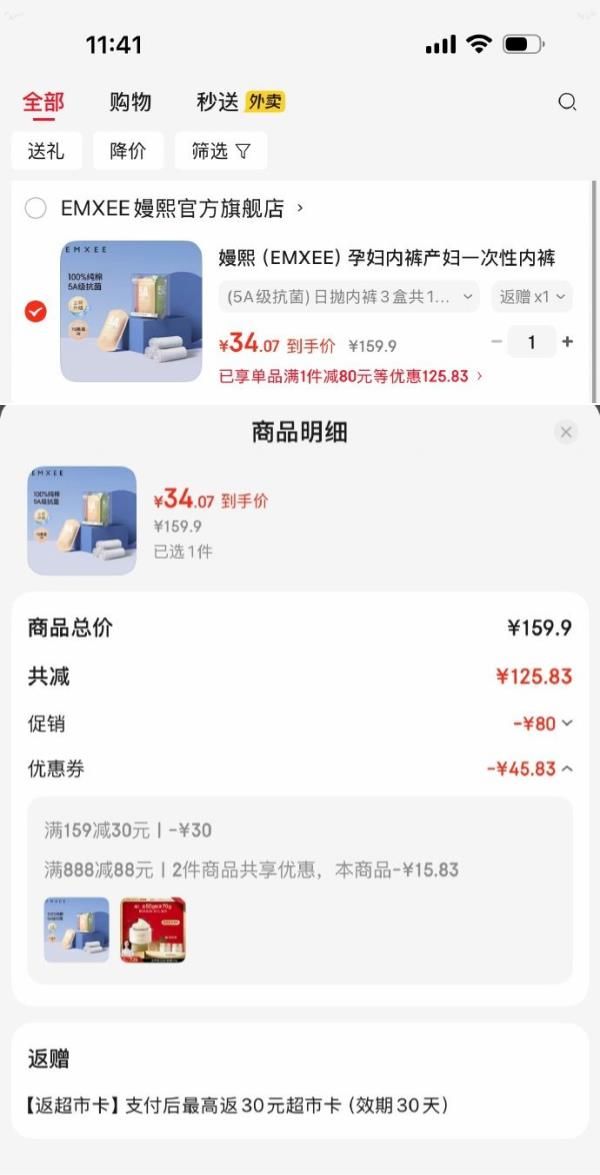
Task: Decrease item quantity with minus button
Action: coord(497,342)
